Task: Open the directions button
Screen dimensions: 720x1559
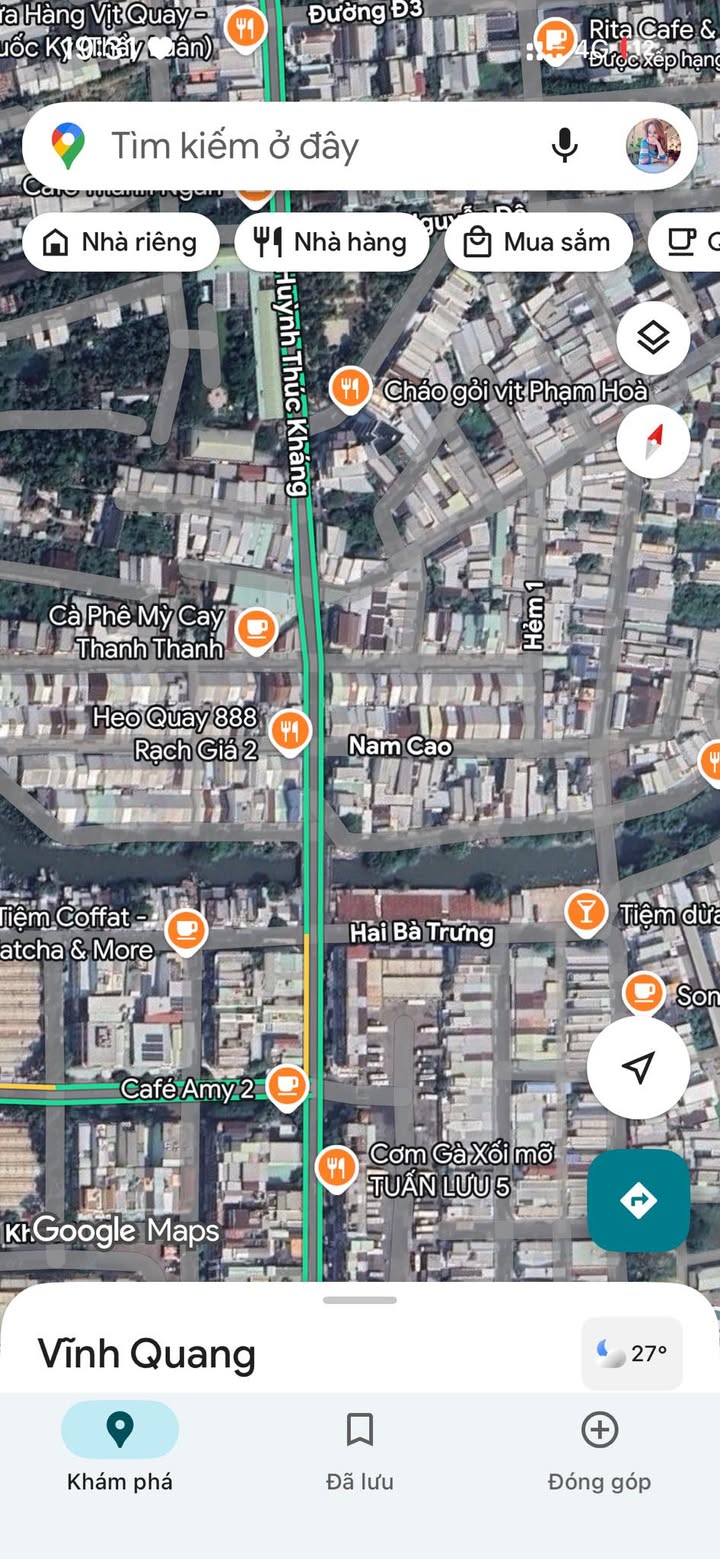Action: [638, 1200]
